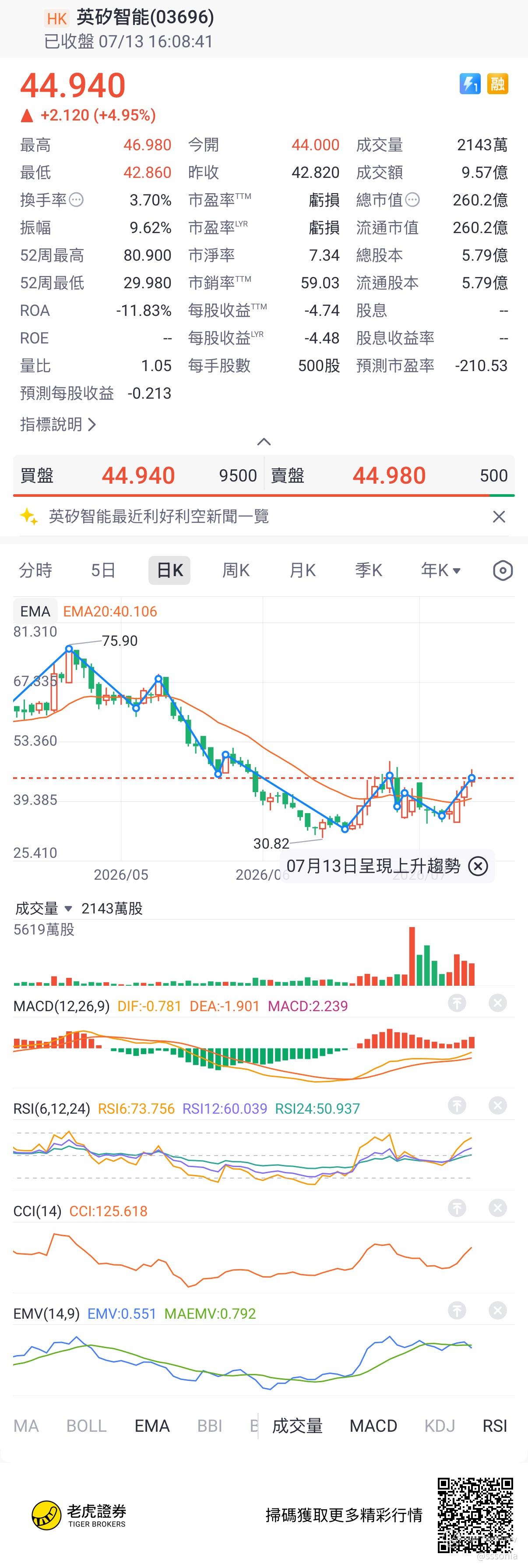Select MA in the indicator bar
Viewport: 528px width, 1568px height.
click(x=26, y=1426)
